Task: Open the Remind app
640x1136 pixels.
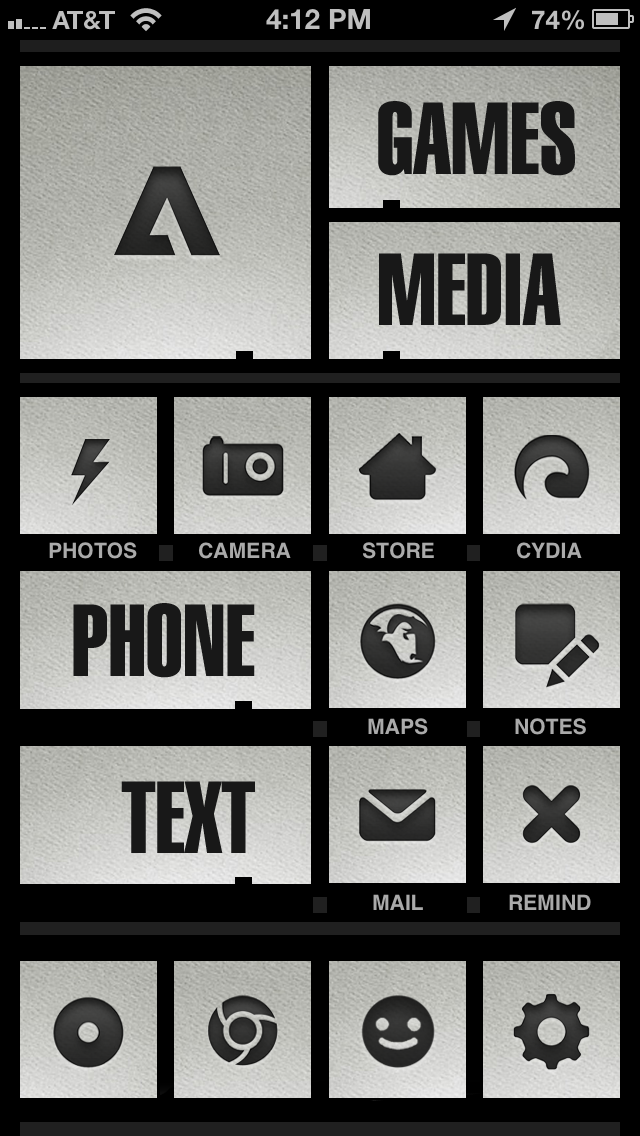Action: tap(551, 815)
